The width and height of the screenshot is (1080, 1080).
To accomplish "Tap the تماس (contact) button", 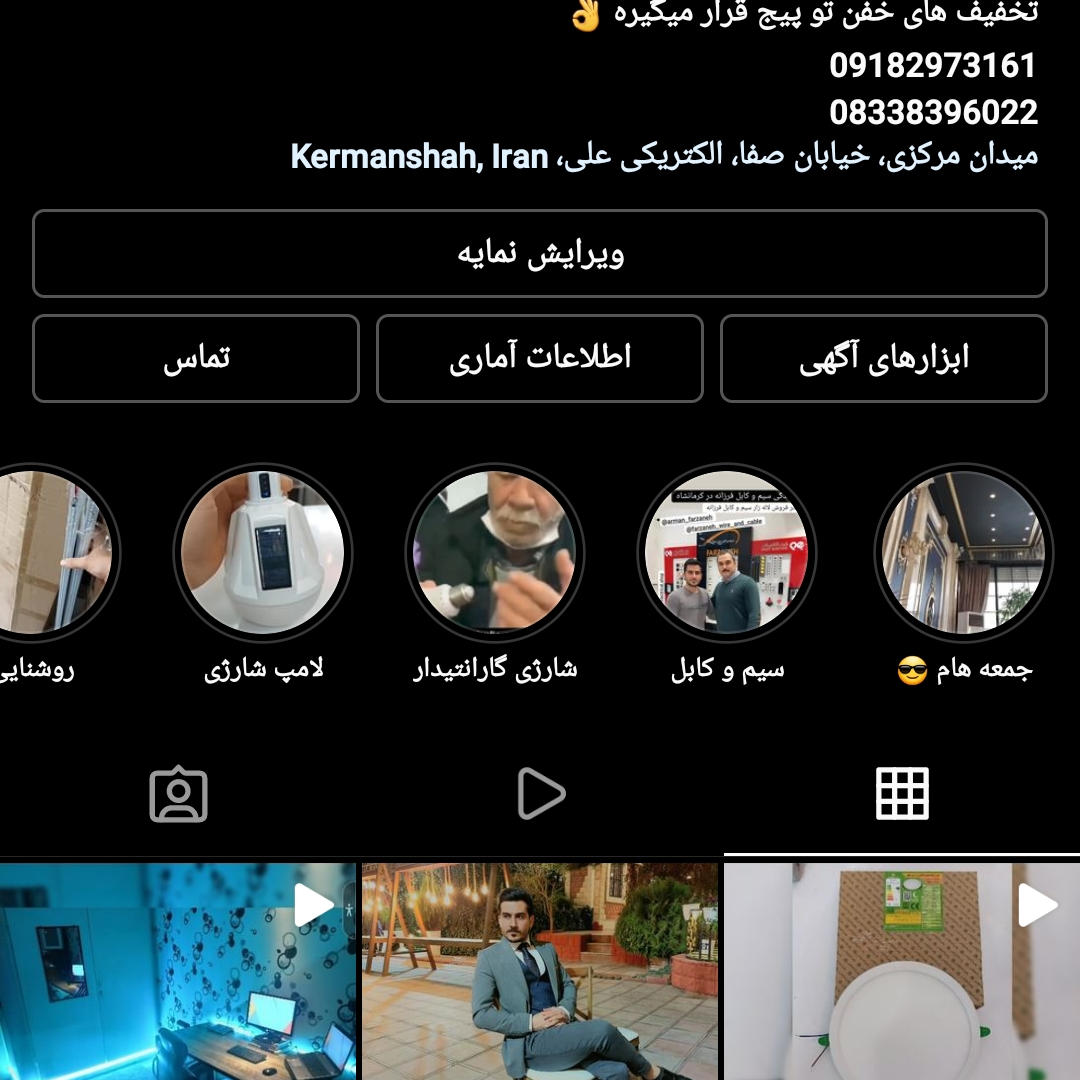I will pos(196,358).
